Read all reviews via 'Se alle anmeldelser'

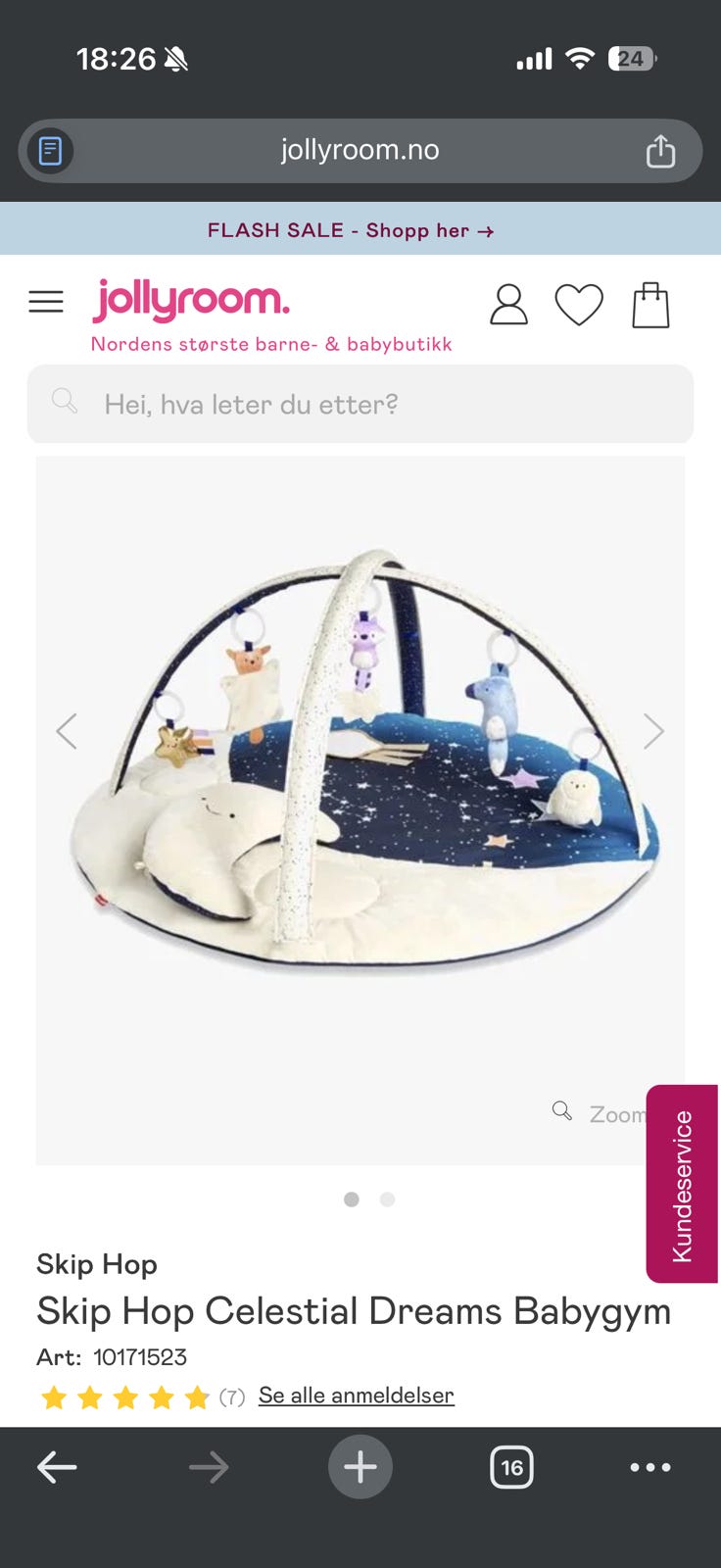(x=356, y=1396)
